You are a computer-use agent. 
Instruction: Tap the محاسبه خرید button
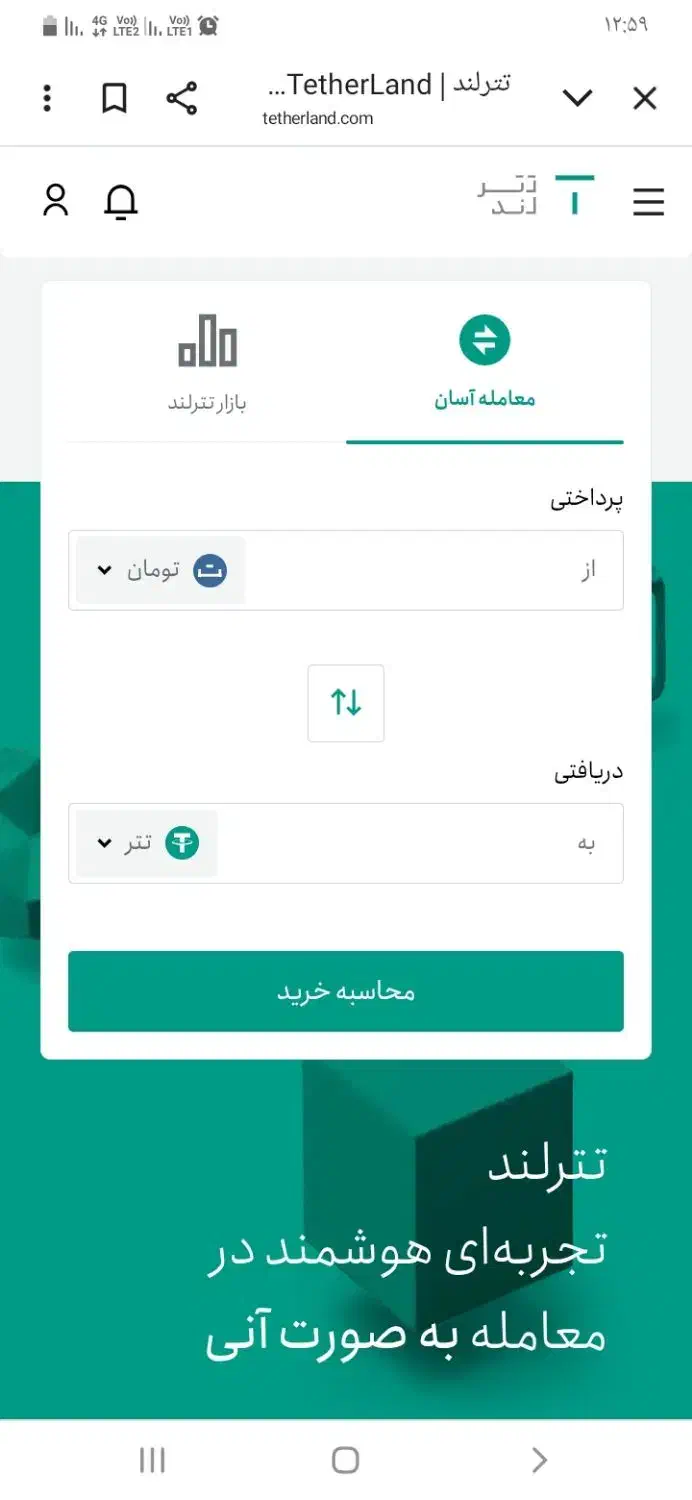[346, 991]
